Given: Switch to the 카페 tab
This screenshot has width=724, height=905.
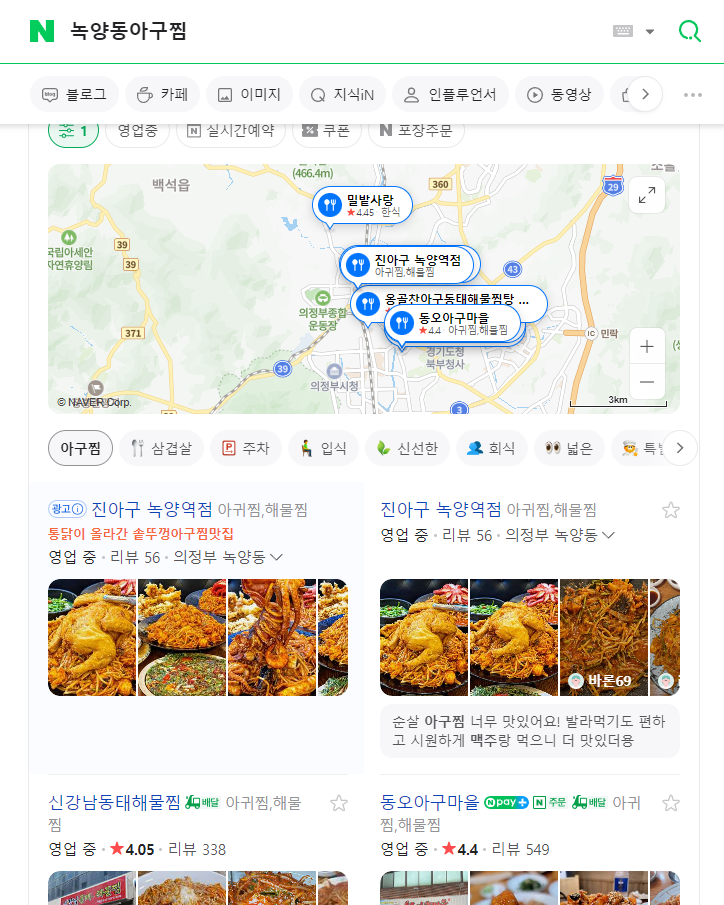Looking at the screenshot, I should pos(162,95).
